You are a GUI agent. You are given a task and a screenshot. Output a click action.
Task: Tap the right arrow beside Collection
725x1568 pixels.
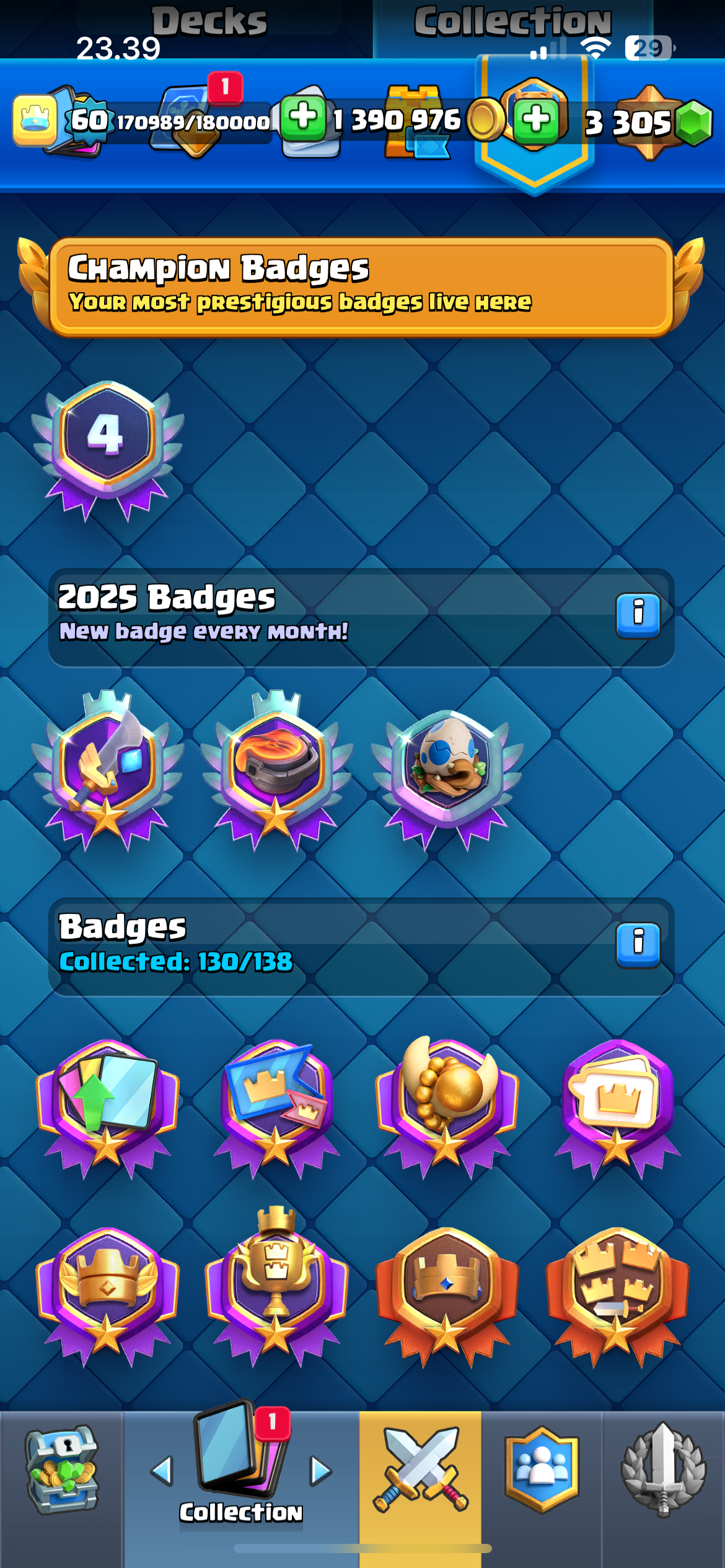click(320, 1471)
